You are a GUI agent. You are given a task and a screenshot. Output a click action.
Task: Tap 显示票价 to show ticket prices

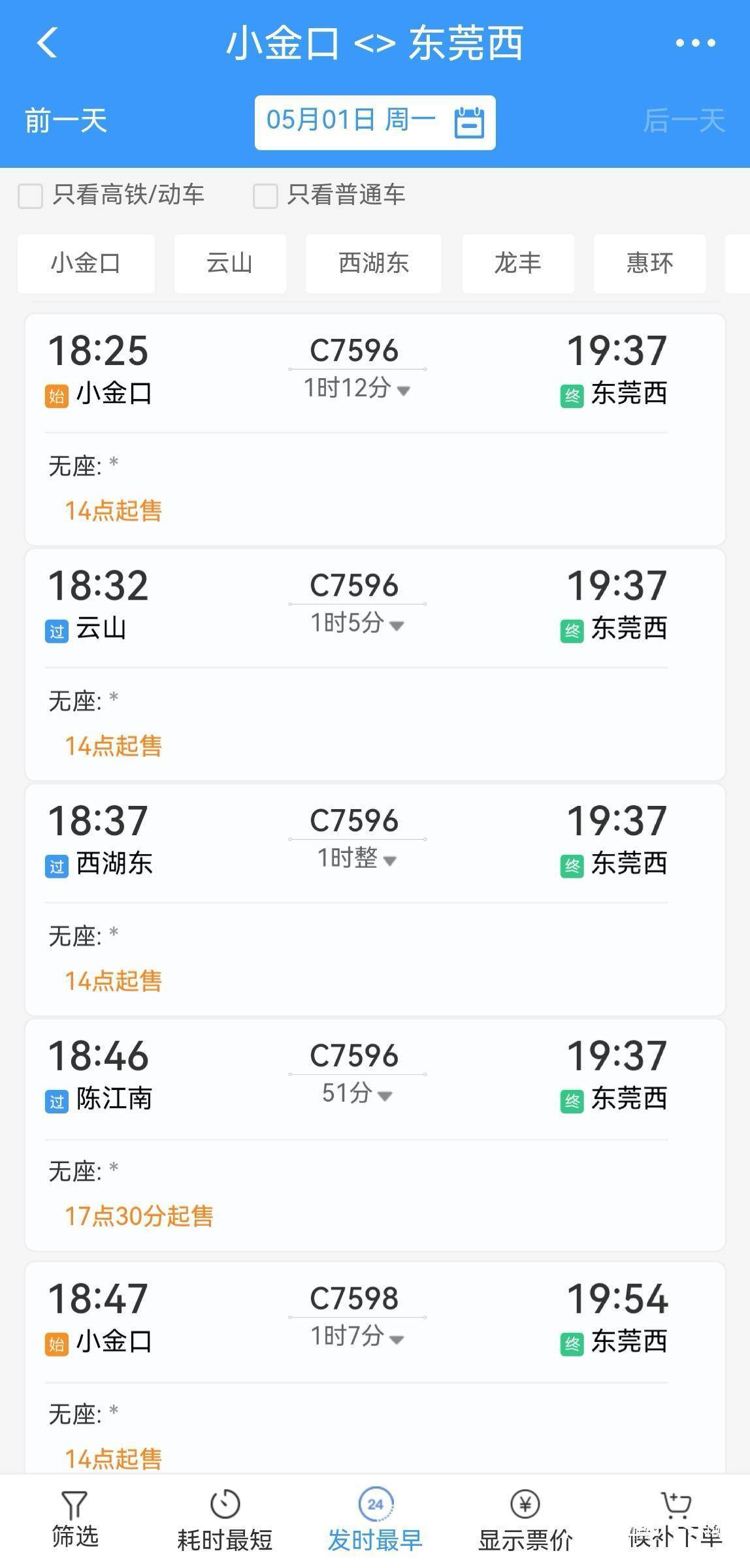(x=525, y=1520)
